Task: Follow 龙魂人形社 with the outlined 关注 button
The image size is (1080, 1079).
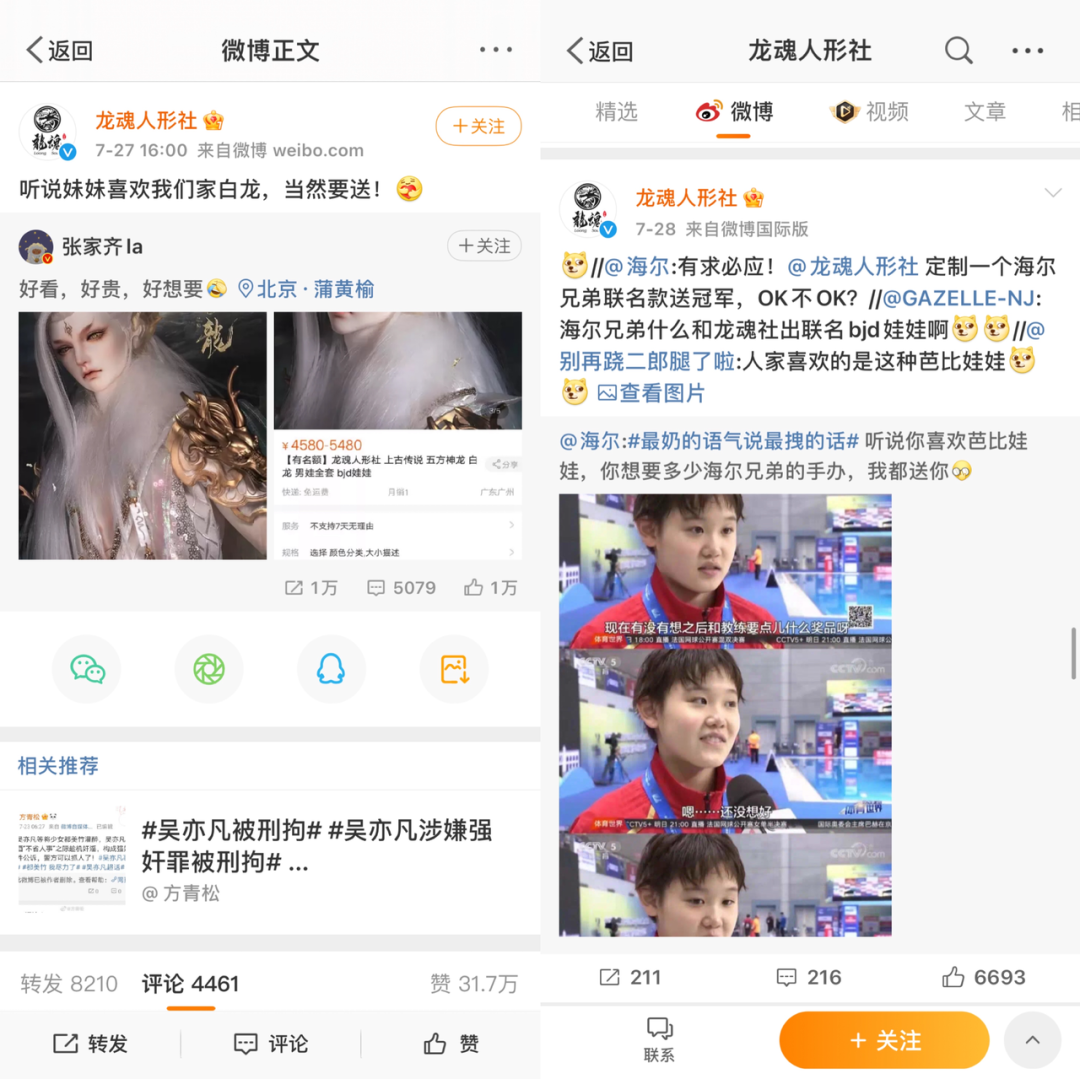Action: (x=478, y=126)
